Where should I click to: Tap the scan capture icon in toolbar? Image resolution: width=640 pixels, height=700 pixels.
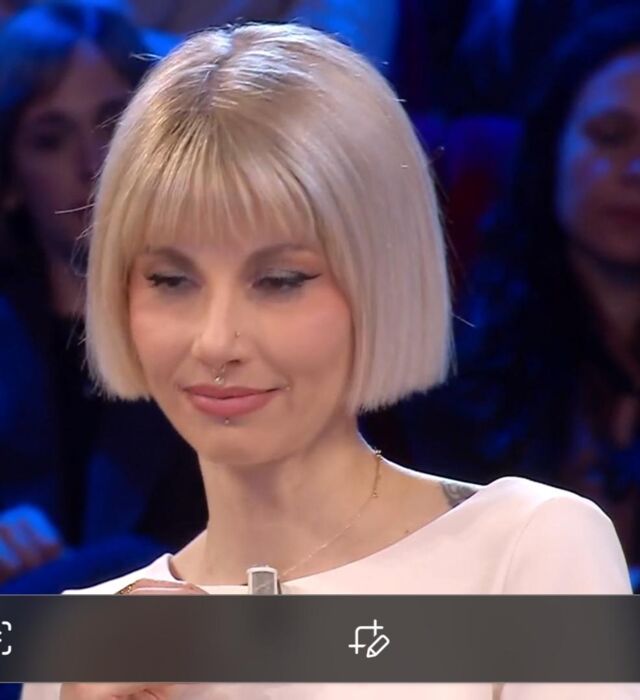click(x=5, y=639)
